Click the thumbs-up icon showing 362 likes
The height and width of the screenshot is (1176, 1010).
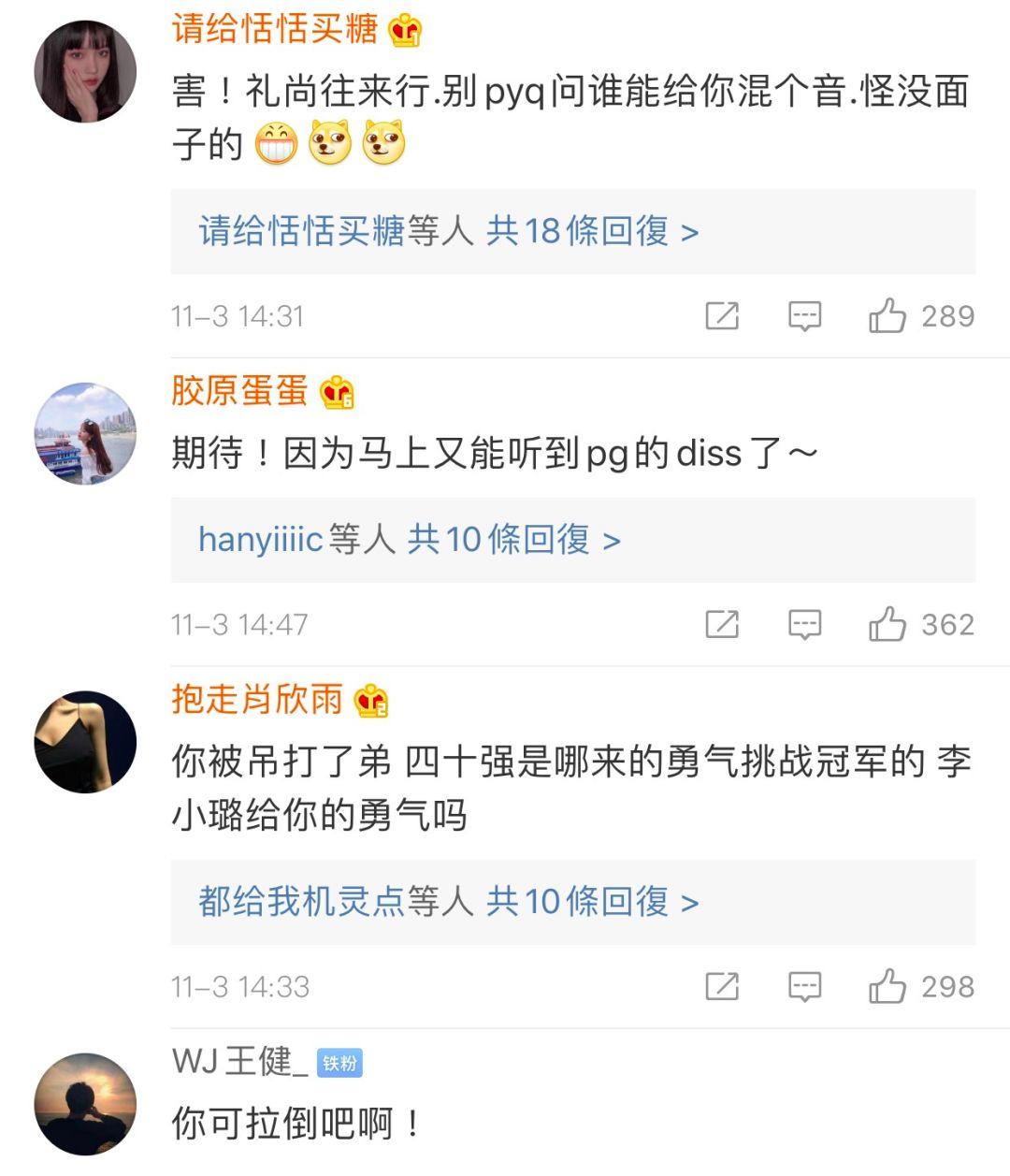point(889,624)
